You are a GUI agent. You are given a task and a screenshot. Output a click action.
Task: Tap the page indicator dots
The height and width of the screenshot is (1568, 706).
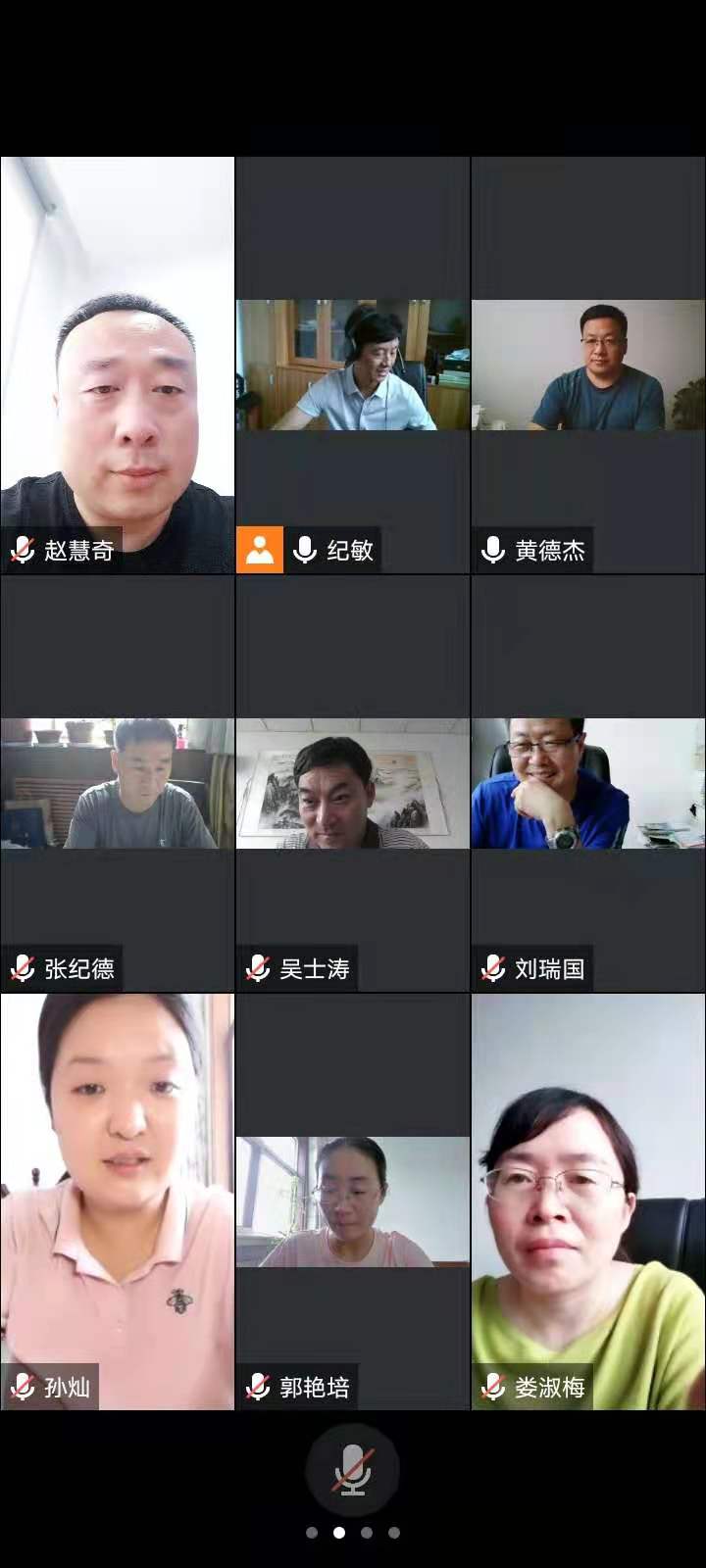[353, 1533]
